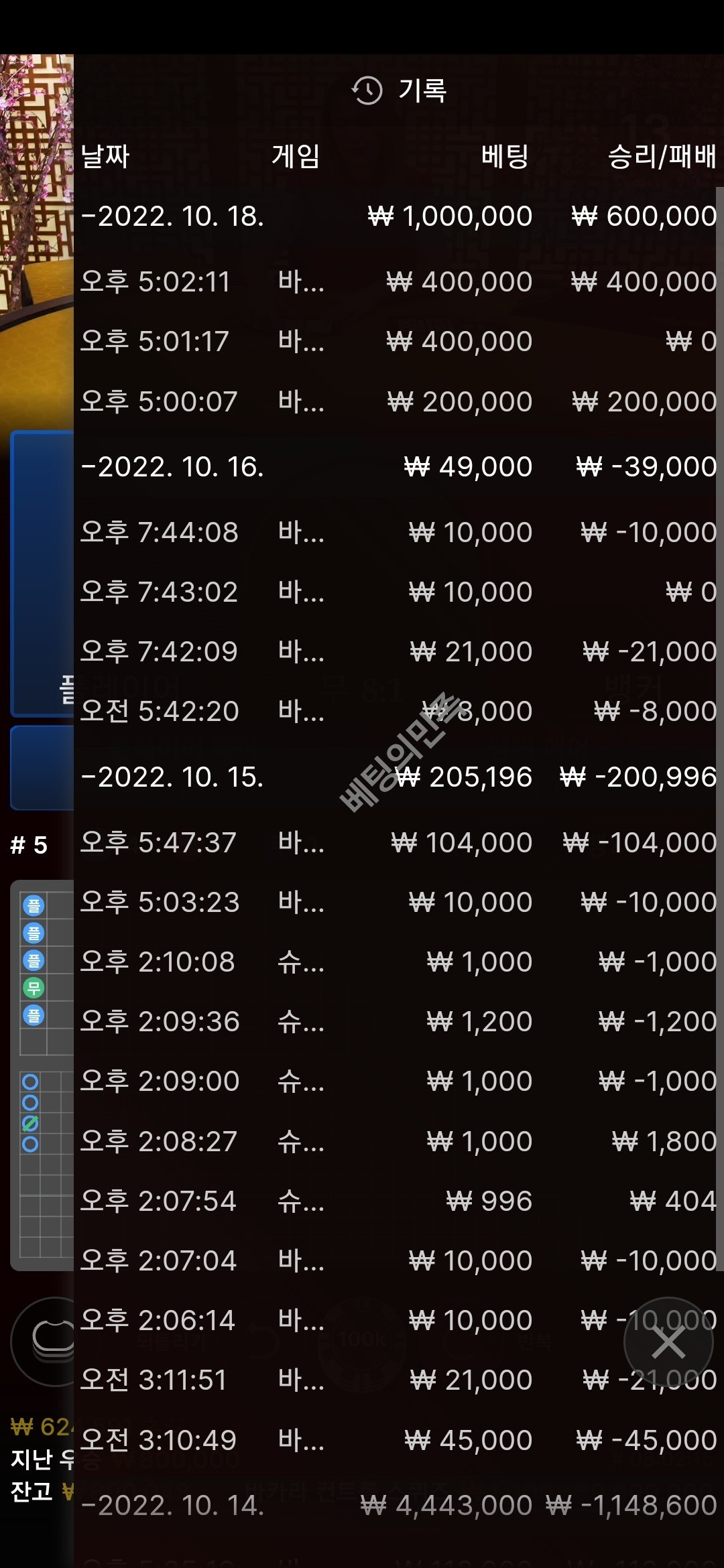Collapse the 2022. 10. 18. date group
The image size is (724, 1568).
tap(172, 216)
